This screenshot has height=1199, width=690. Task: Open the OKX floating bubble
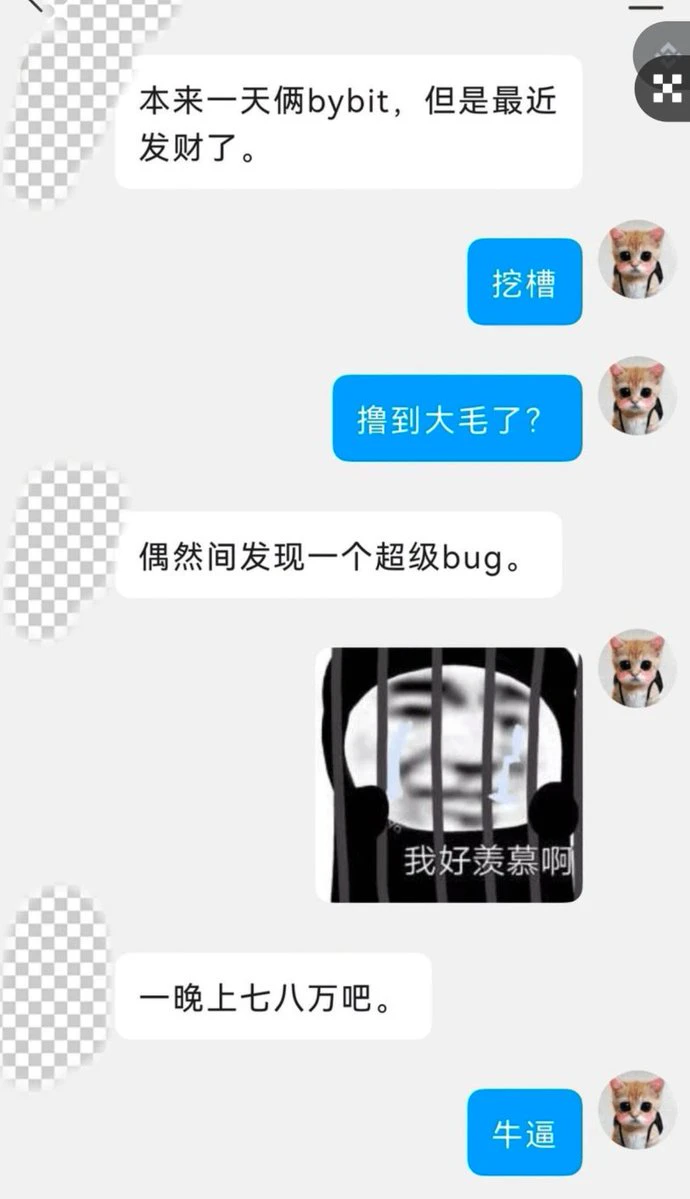click(x=666, y=90)
